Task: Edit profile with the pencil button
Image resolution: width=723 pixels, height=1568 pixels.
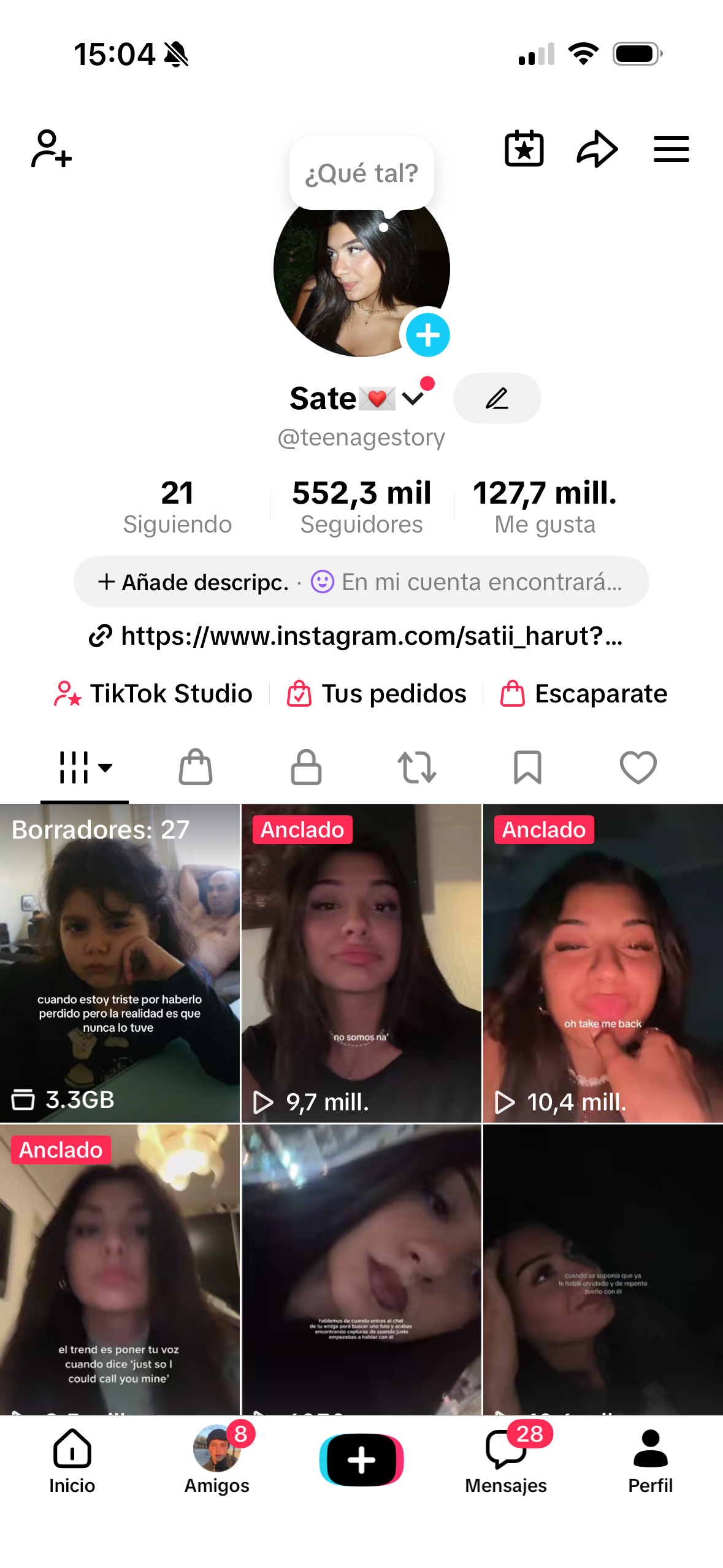Action: [497, 398]
